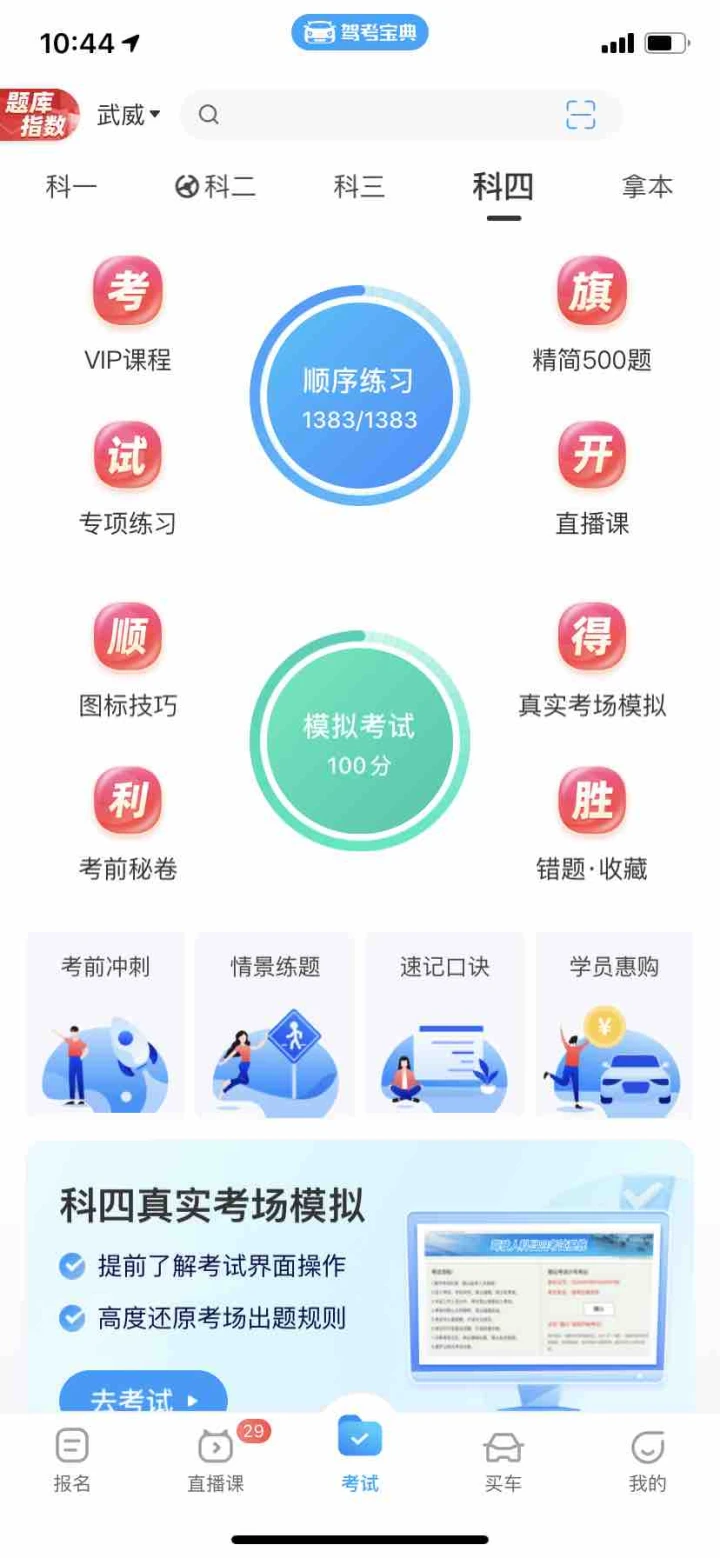Open 真实考场模拟 icon
This screenshot has height=1558, width=720.
(x=592, y=661)
